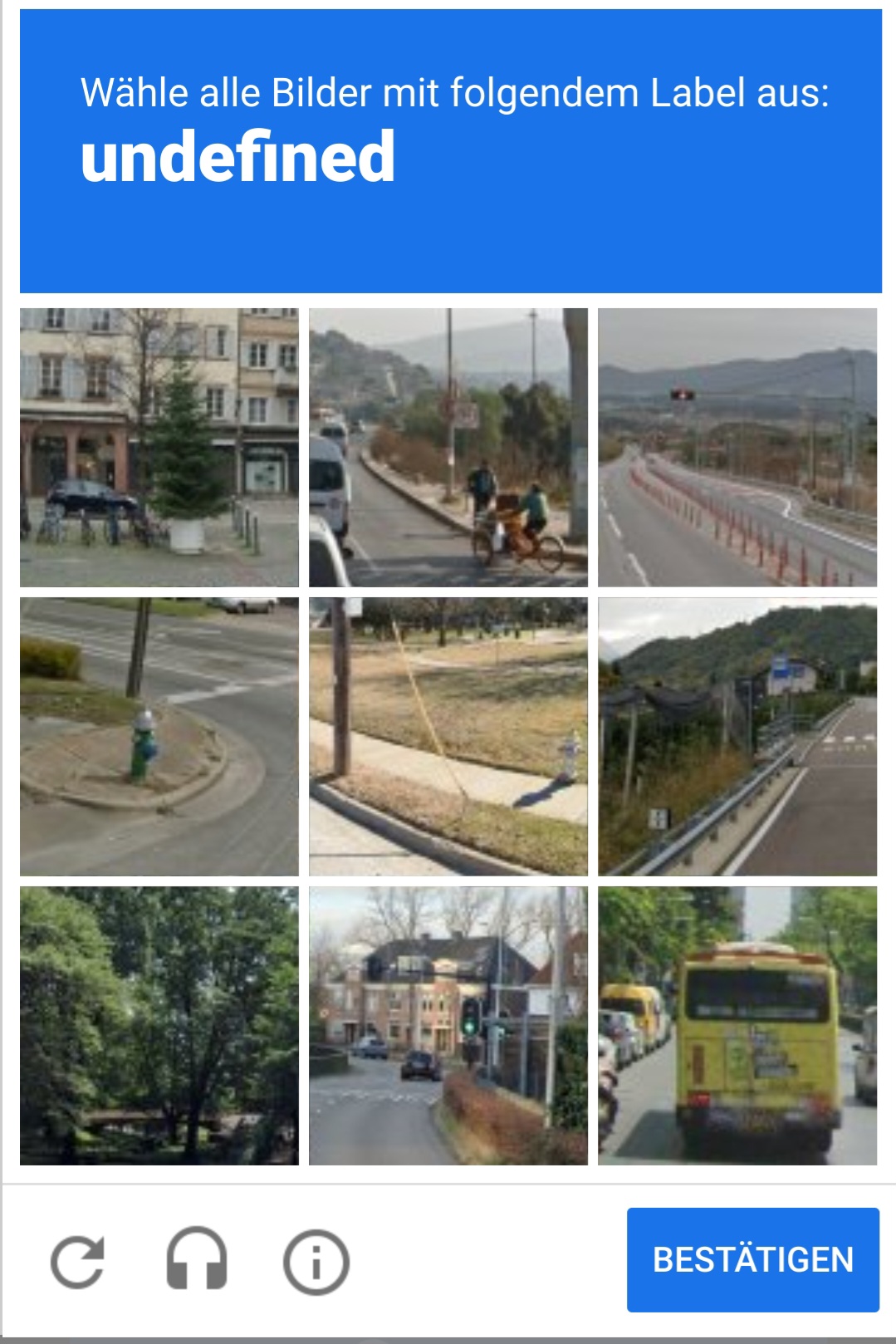Select the tile with red road bollards

(737, 447)
